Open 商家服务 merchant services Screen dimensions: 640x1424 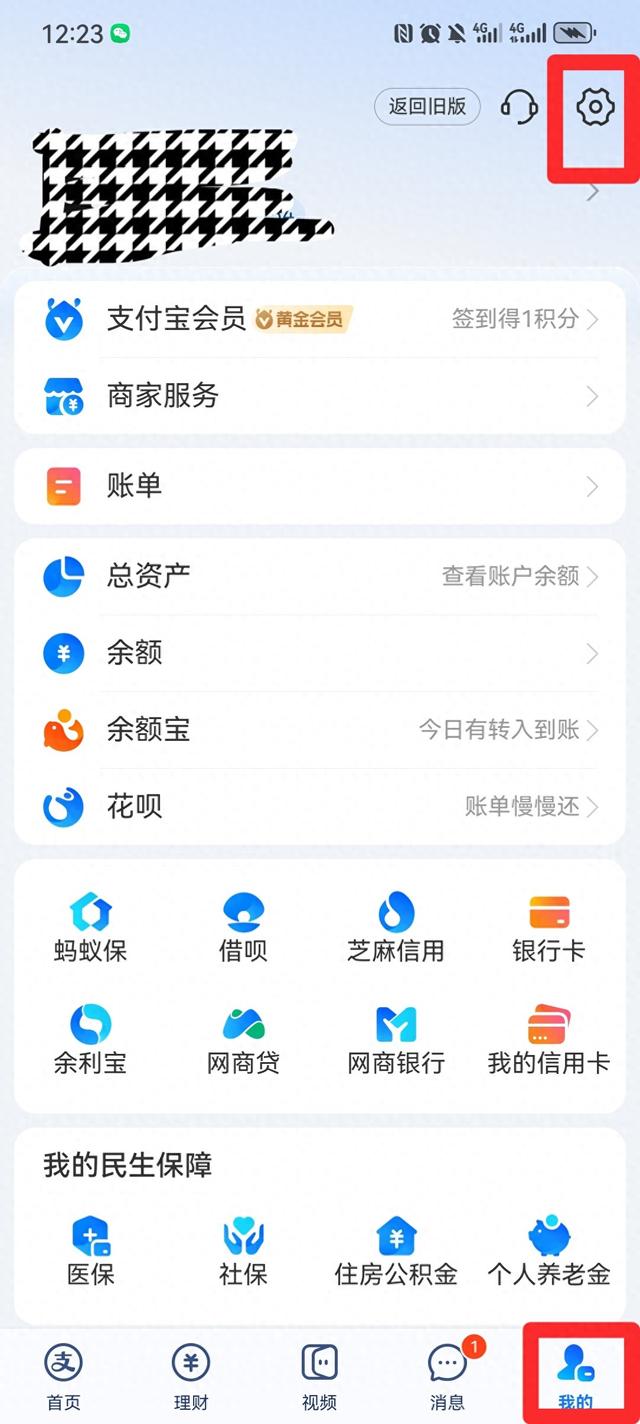[320, 396]
